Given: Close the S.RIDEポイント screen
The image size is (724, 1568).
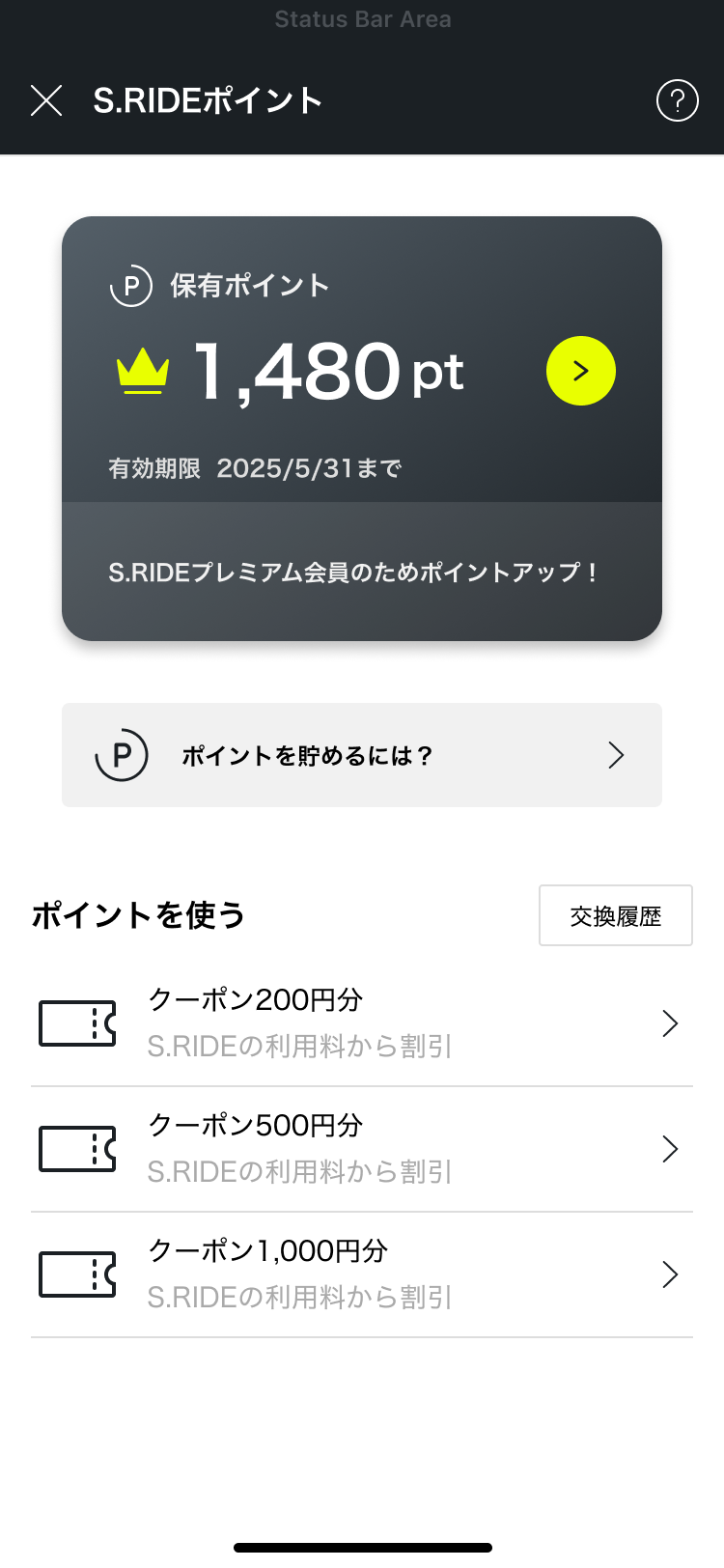Looking at the screenshot, I should click(x=46, y=100).
